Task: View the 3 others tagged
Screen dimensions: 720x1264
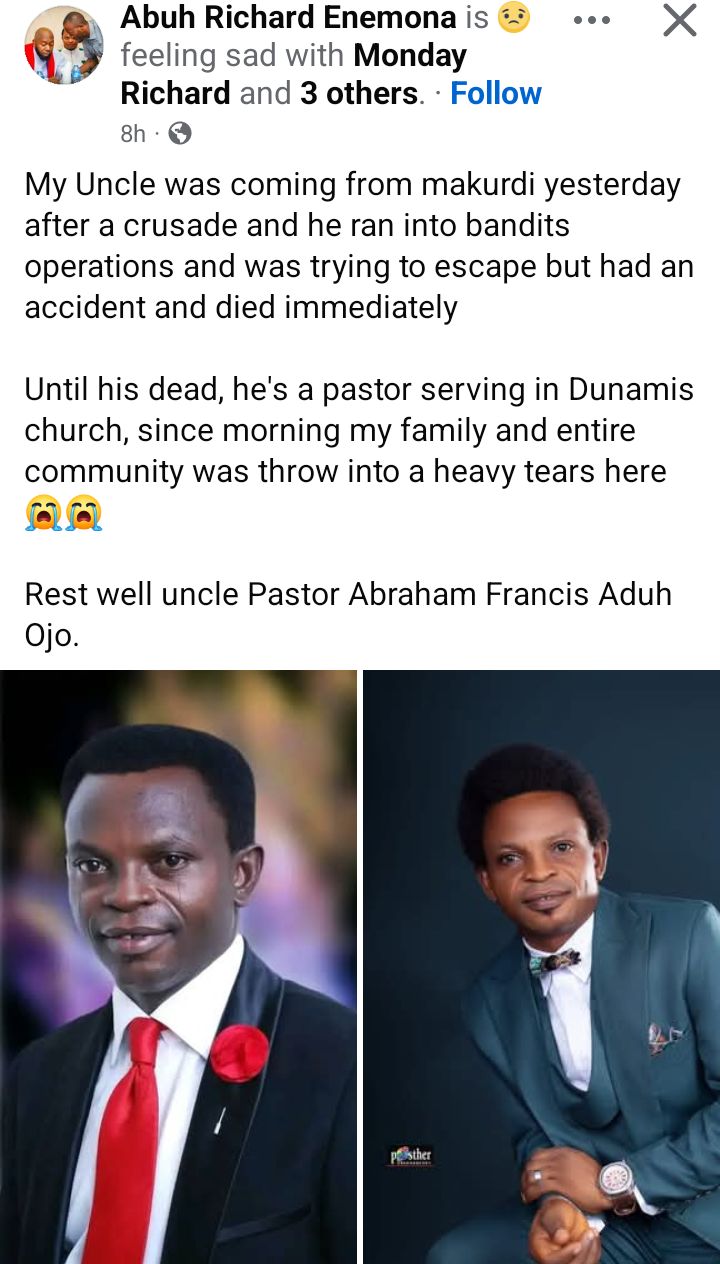Action: [357, 93]
